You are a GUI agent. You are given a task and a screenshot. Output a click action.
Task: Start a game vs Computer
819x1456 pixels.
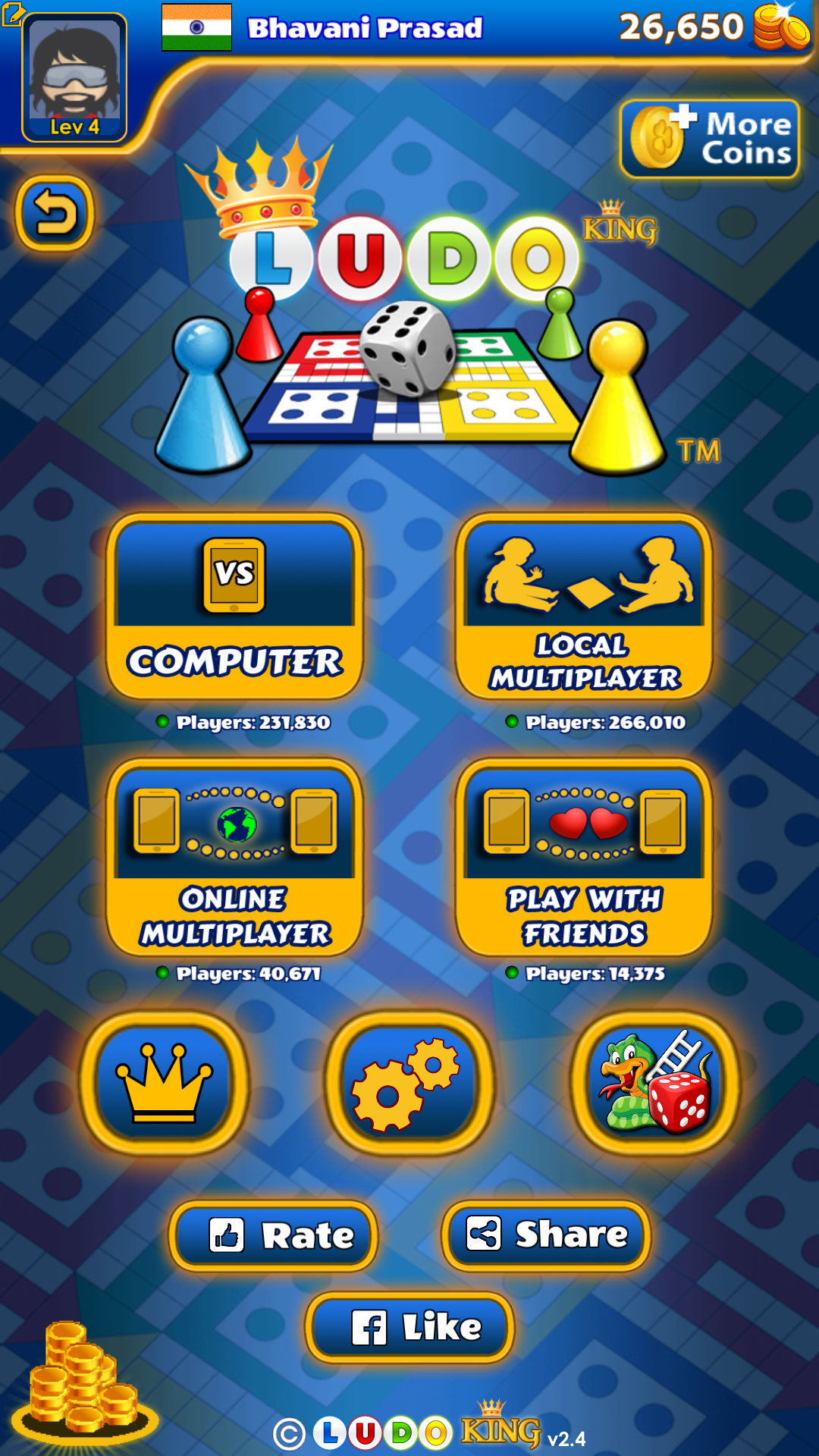[234, 607]
